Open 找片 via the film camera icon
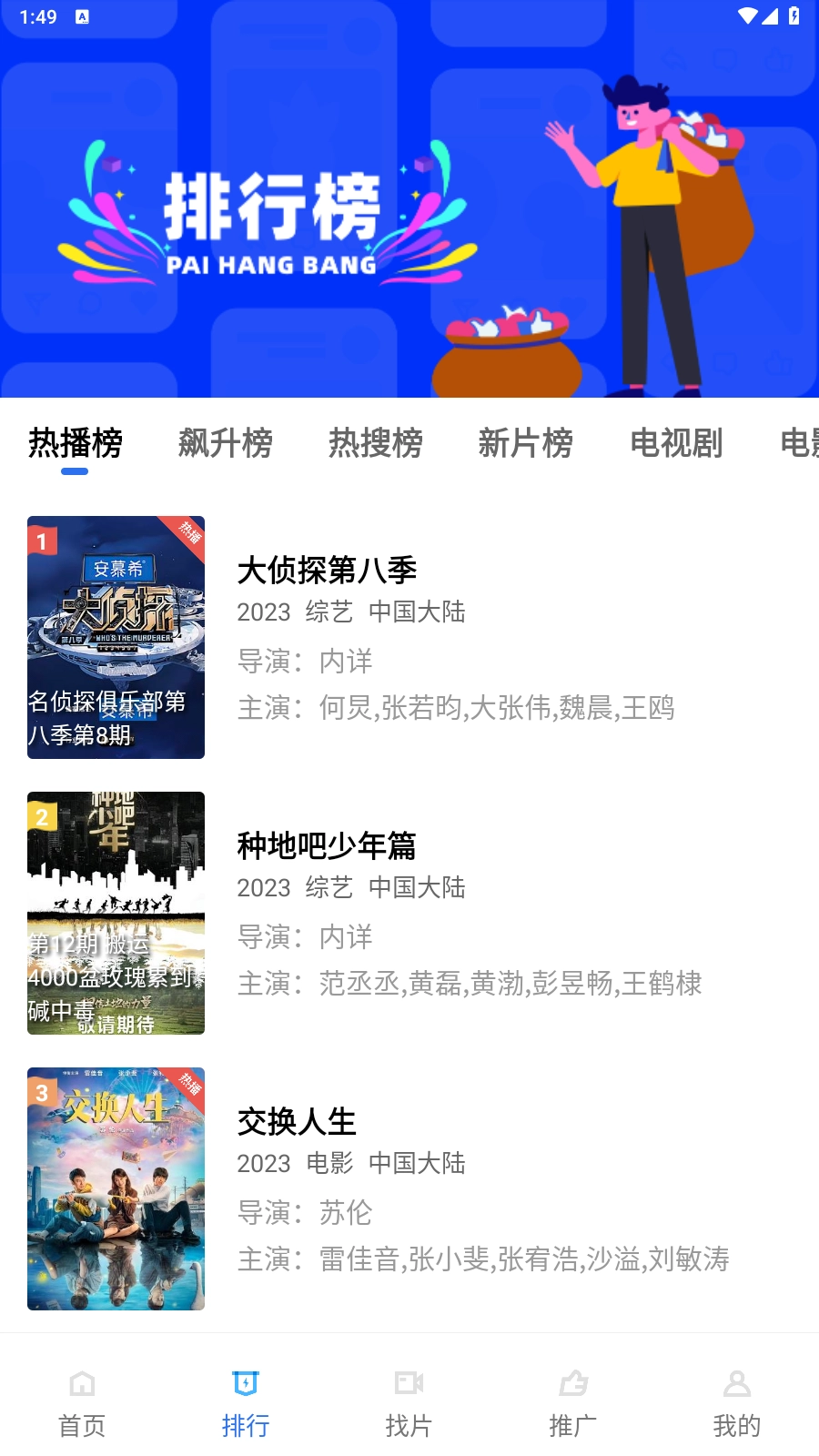819x1456 pixels. click(x=409, y=1384)
